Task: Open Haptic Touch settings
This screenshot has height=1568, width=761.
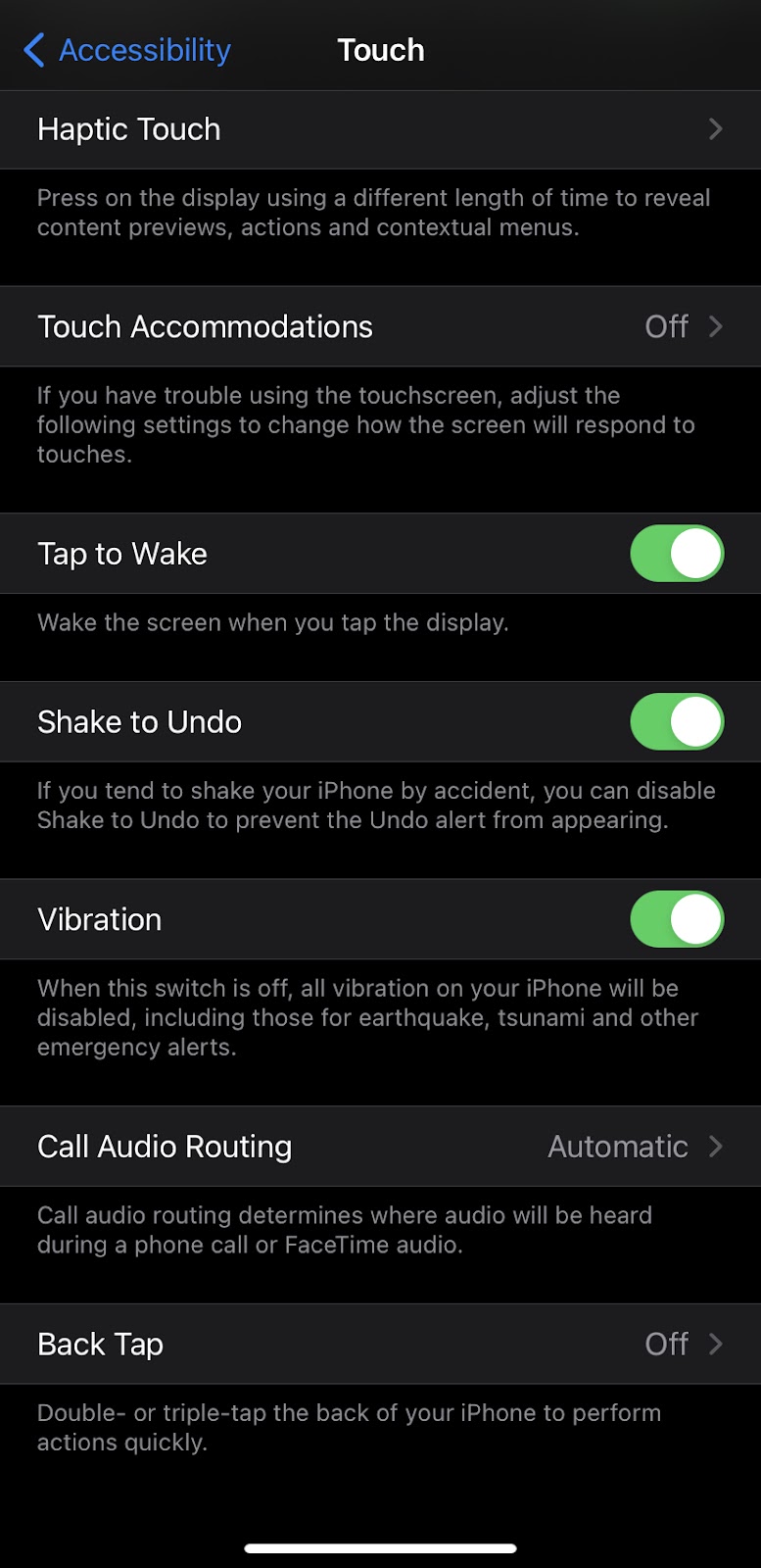Action: pos(380,129)
